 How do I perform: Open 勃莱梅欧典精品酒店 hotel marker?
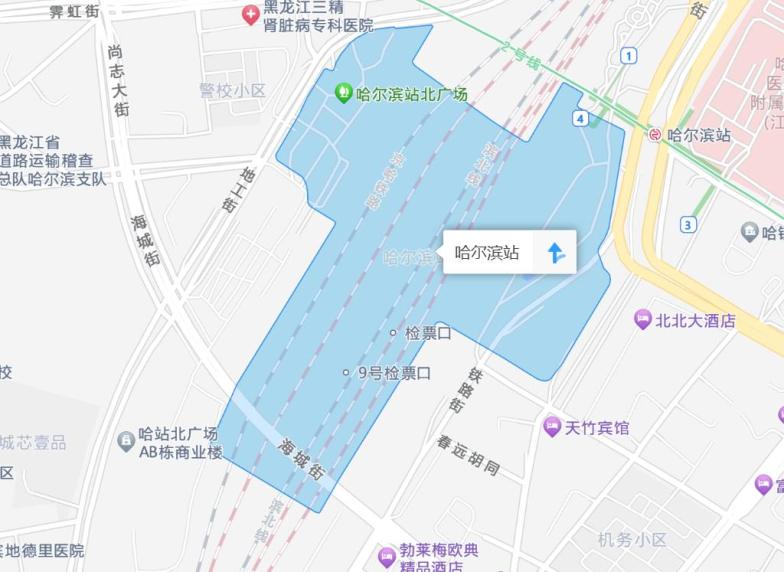pos(387,557)
